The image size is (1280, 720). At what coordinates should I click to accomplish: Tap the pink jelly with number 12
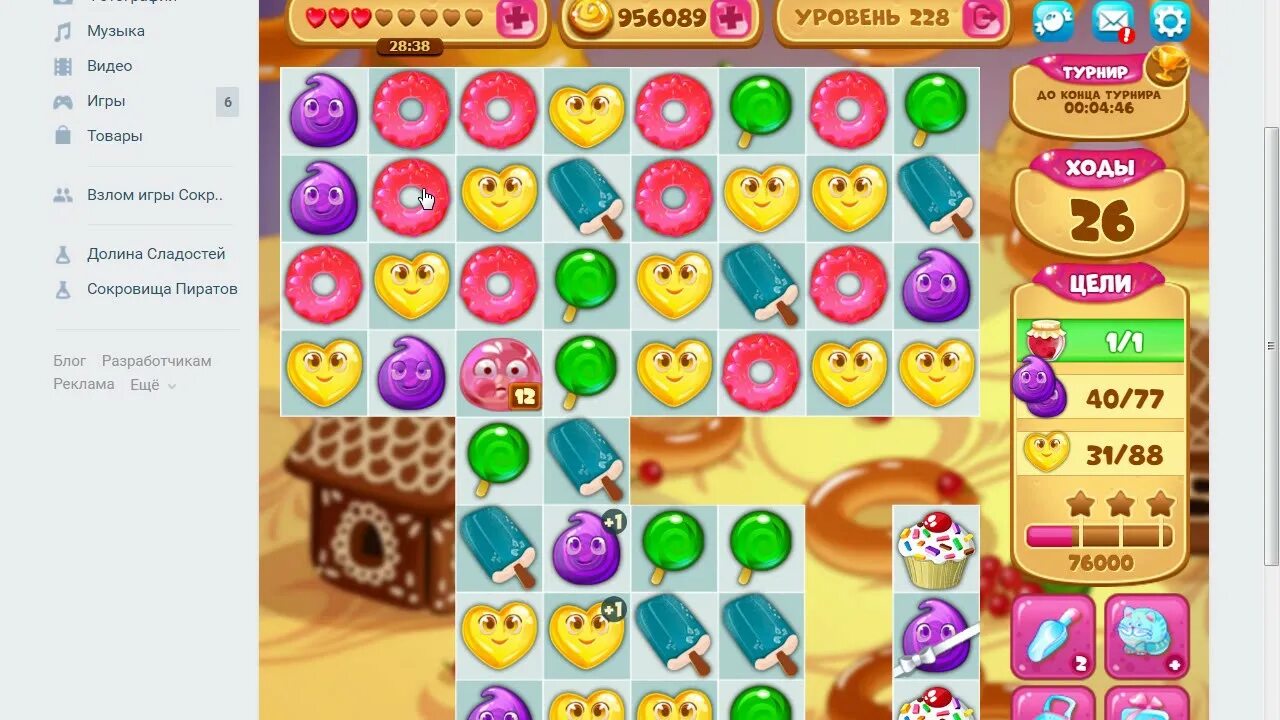pos(499,374)
